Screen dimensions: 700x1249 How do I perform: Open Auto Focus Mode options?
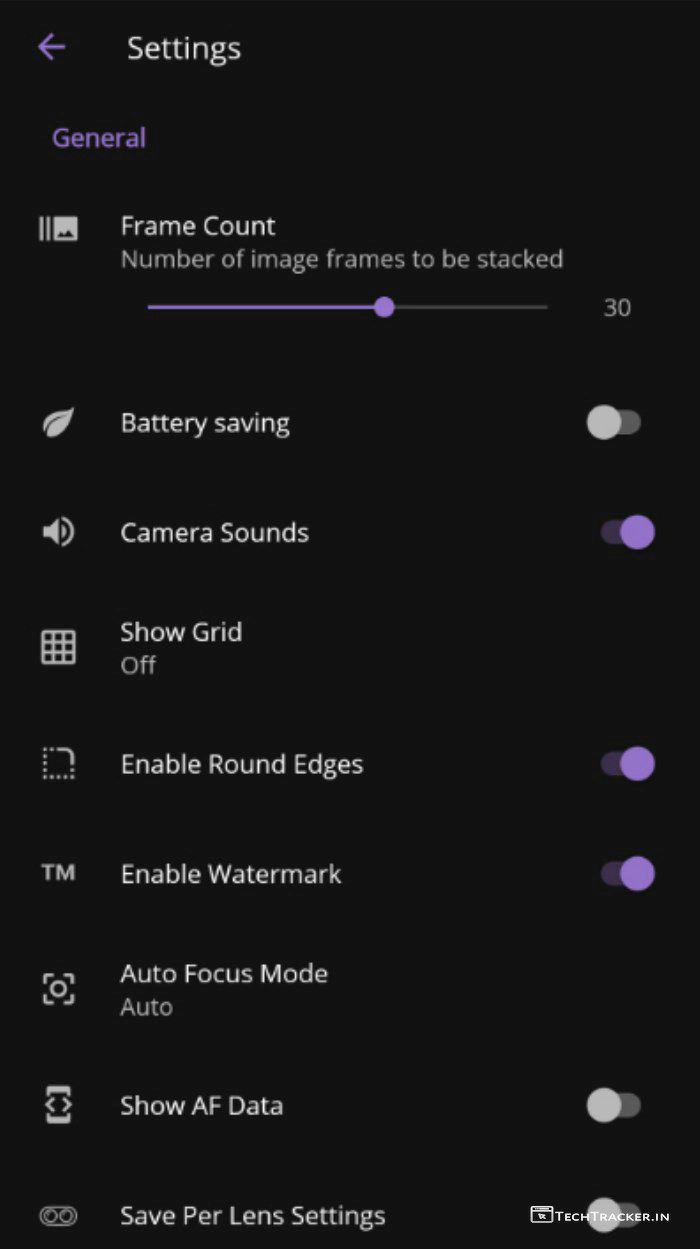click(x=224, y=989)
